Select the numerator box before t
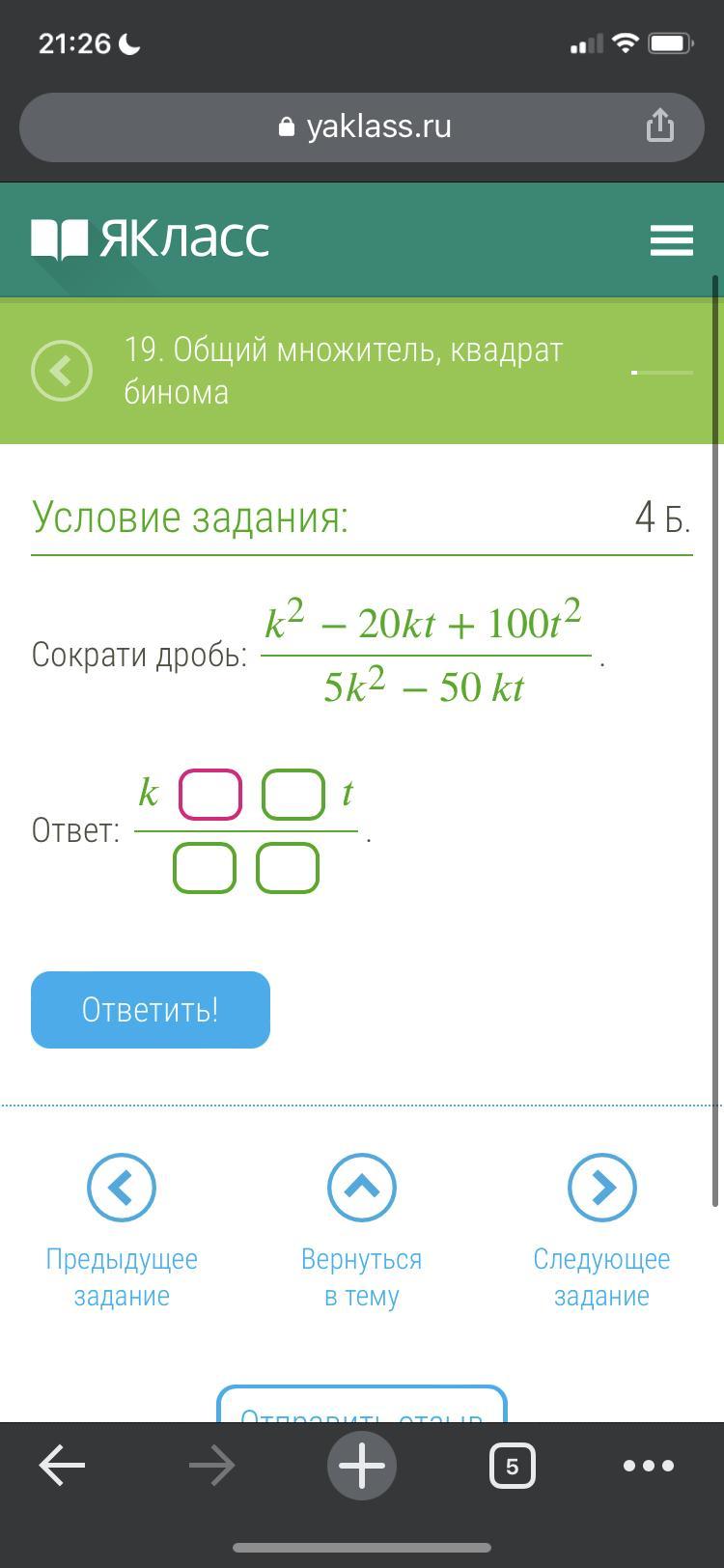The width and height of the screenshot is (724, 1568). click(293, 795)
